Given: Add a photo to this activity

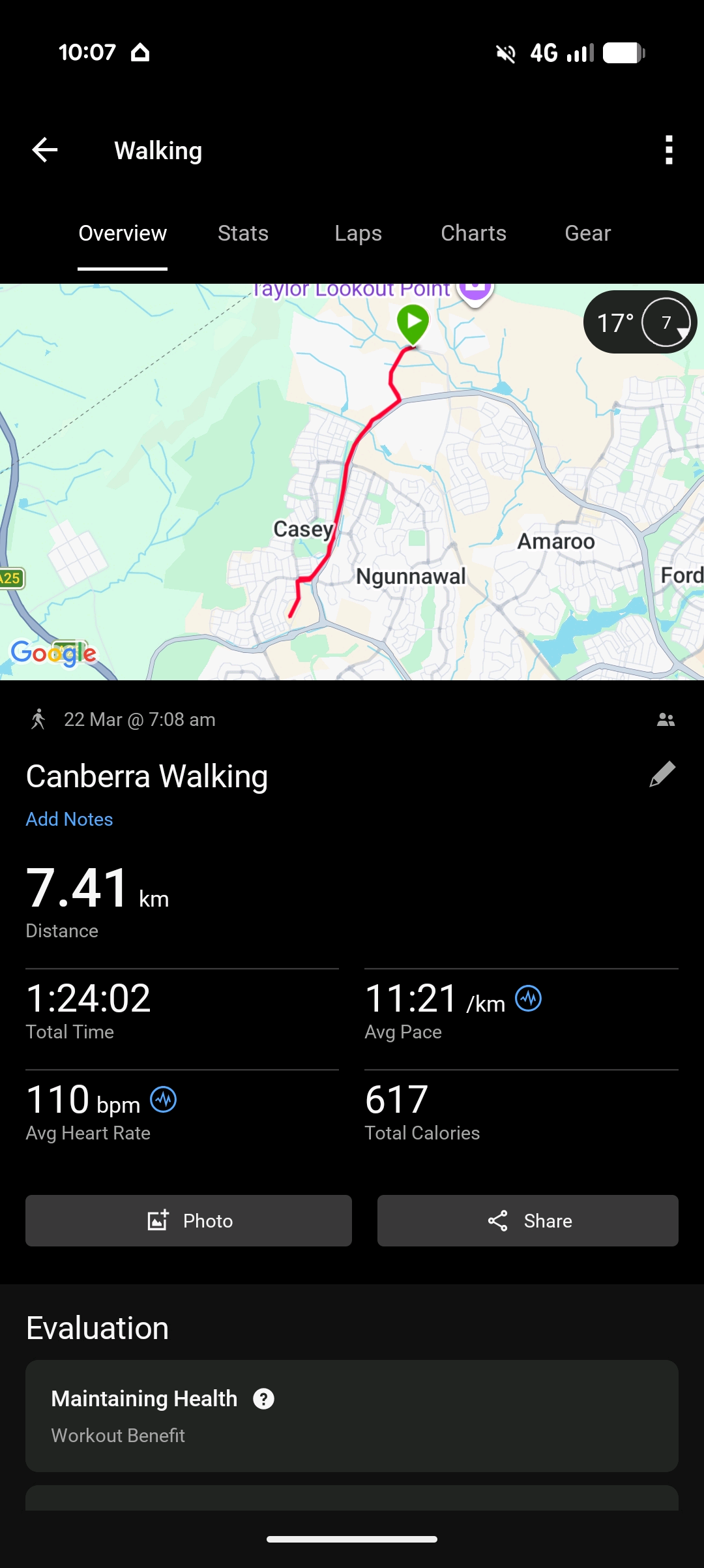Looking at the screenshot, I should pyautogui.click(x=188, y=1220).
